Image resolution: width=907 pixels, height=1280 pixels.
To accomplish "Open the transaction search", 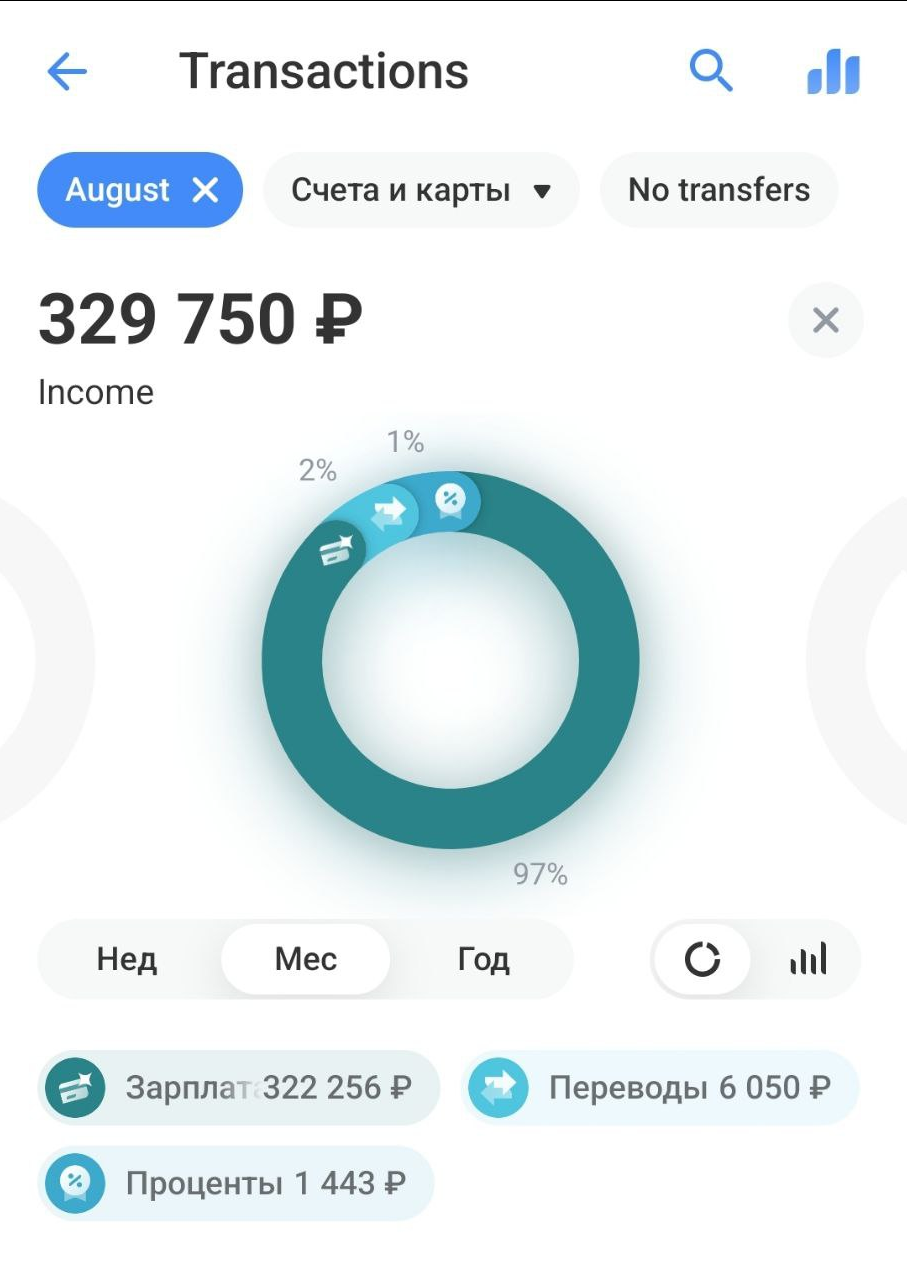I will [711, 72].
